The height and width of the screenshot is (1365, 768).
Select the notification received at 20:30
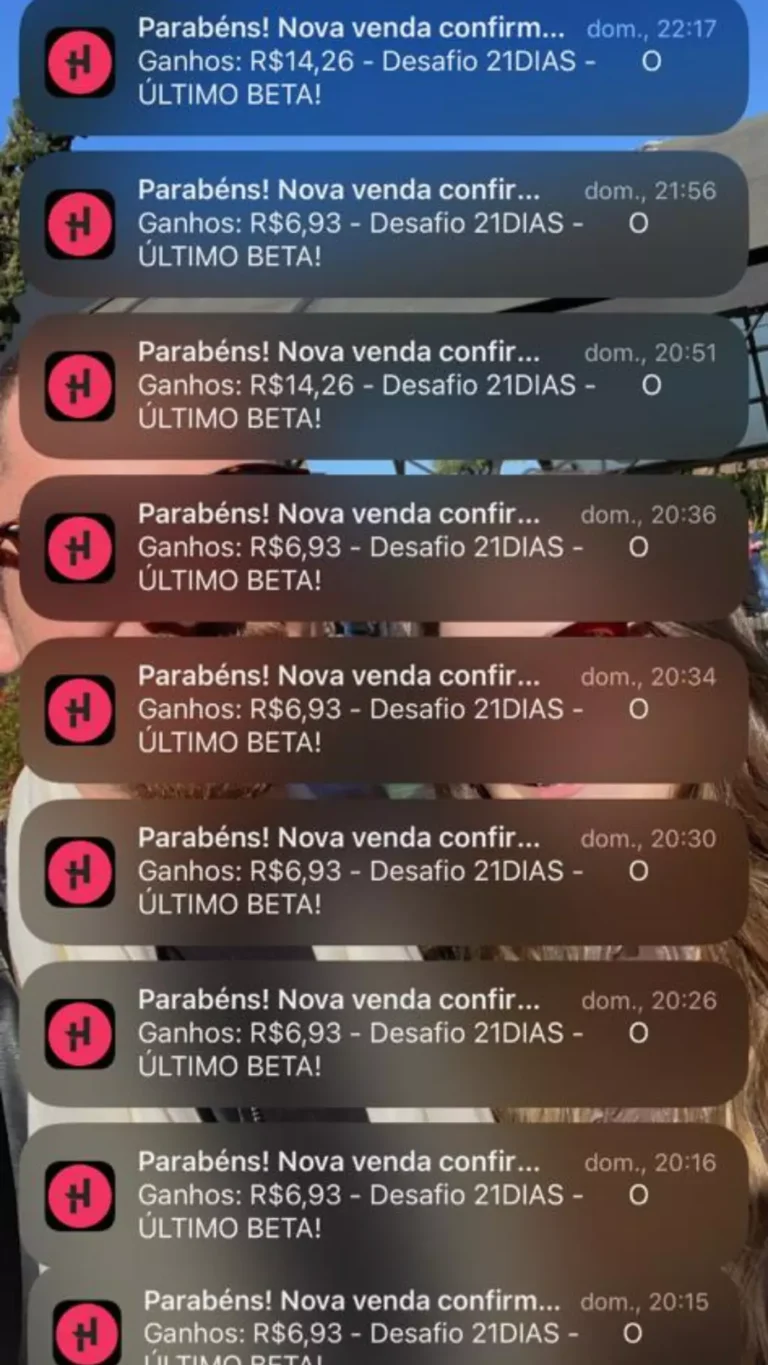click(x=384, y=872)
